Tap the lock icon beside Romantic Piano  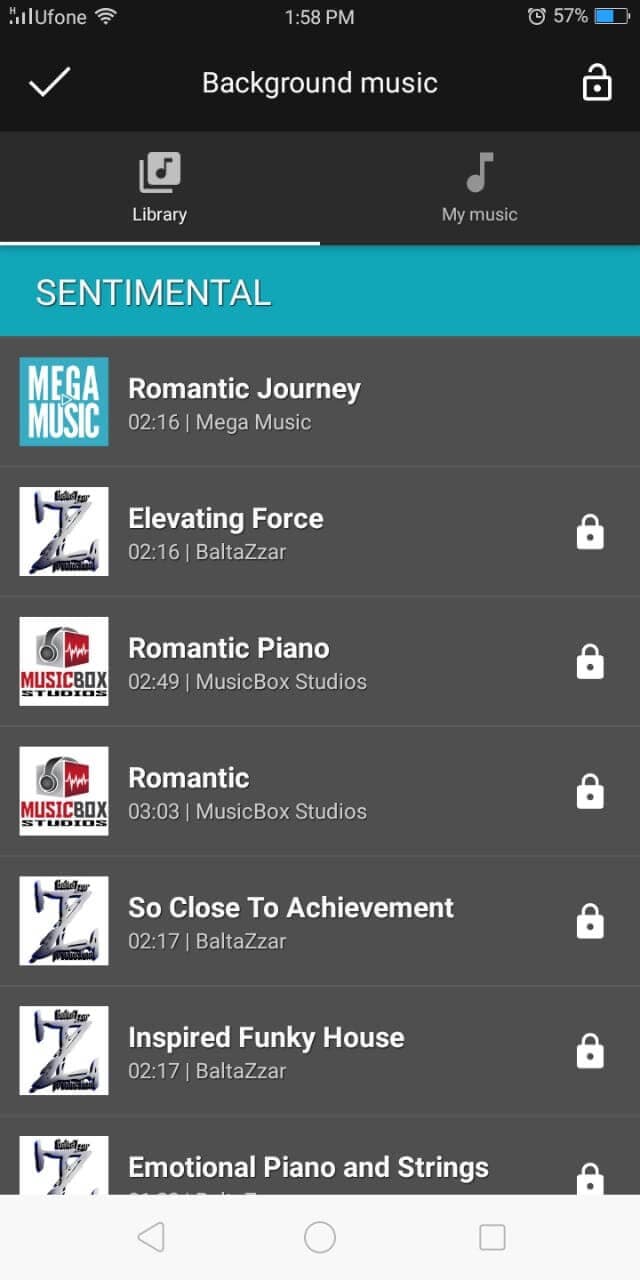(590, 662)
